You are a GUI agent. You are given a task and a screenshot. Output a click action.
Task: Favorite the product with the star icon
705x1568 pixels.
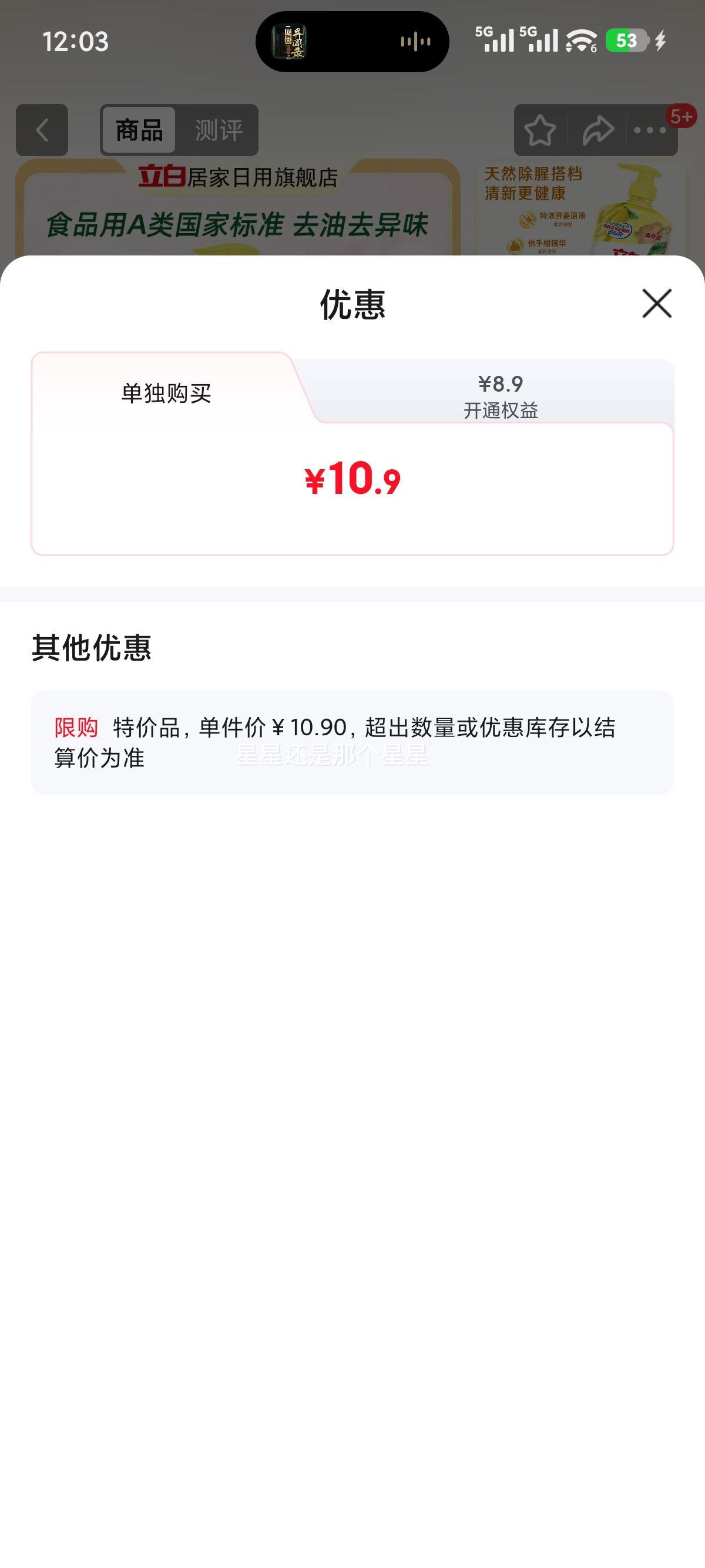pos(539,130)
